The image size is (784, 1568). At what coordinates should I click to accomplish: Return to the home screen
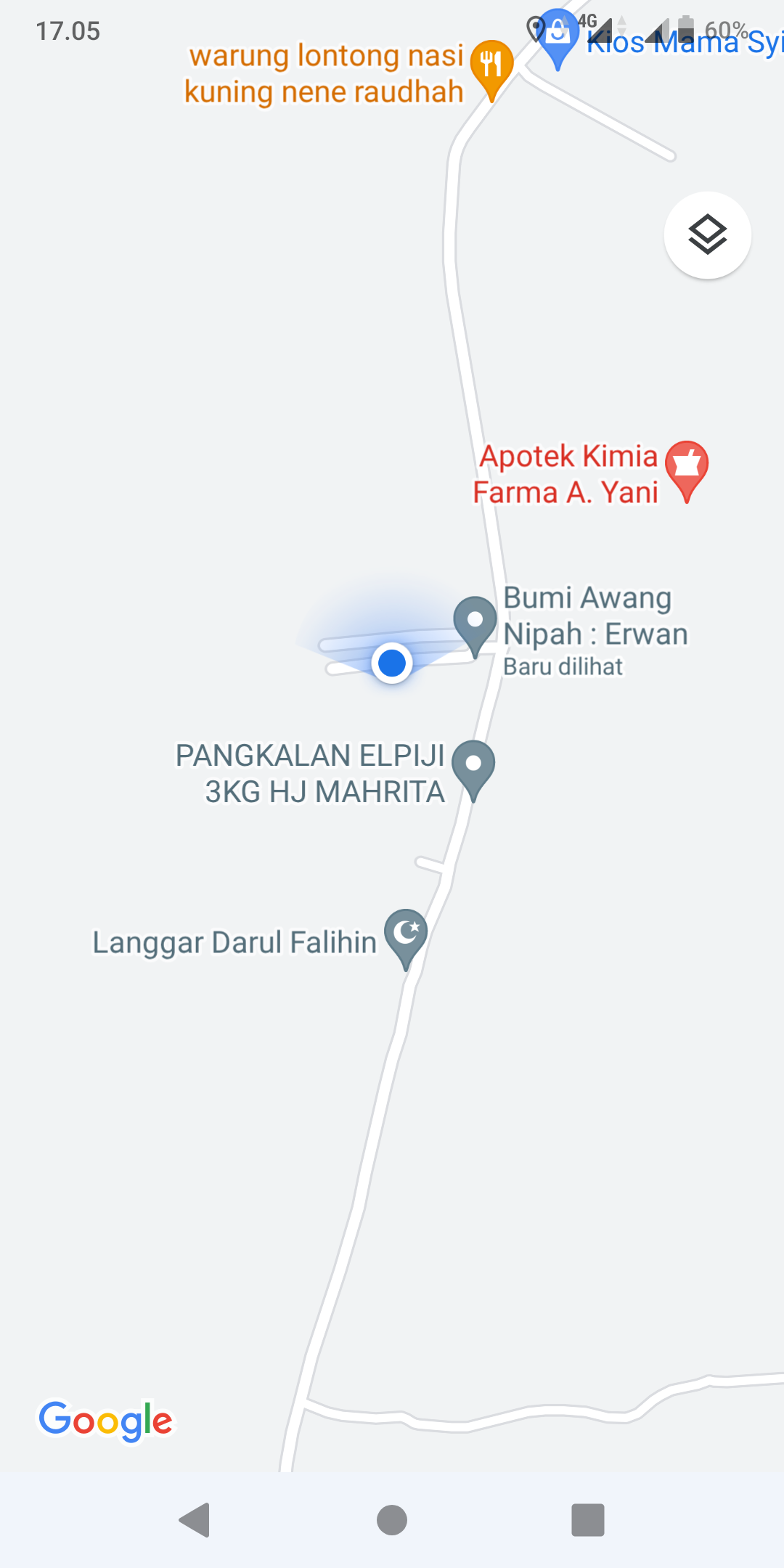(x=392, y=1520)
